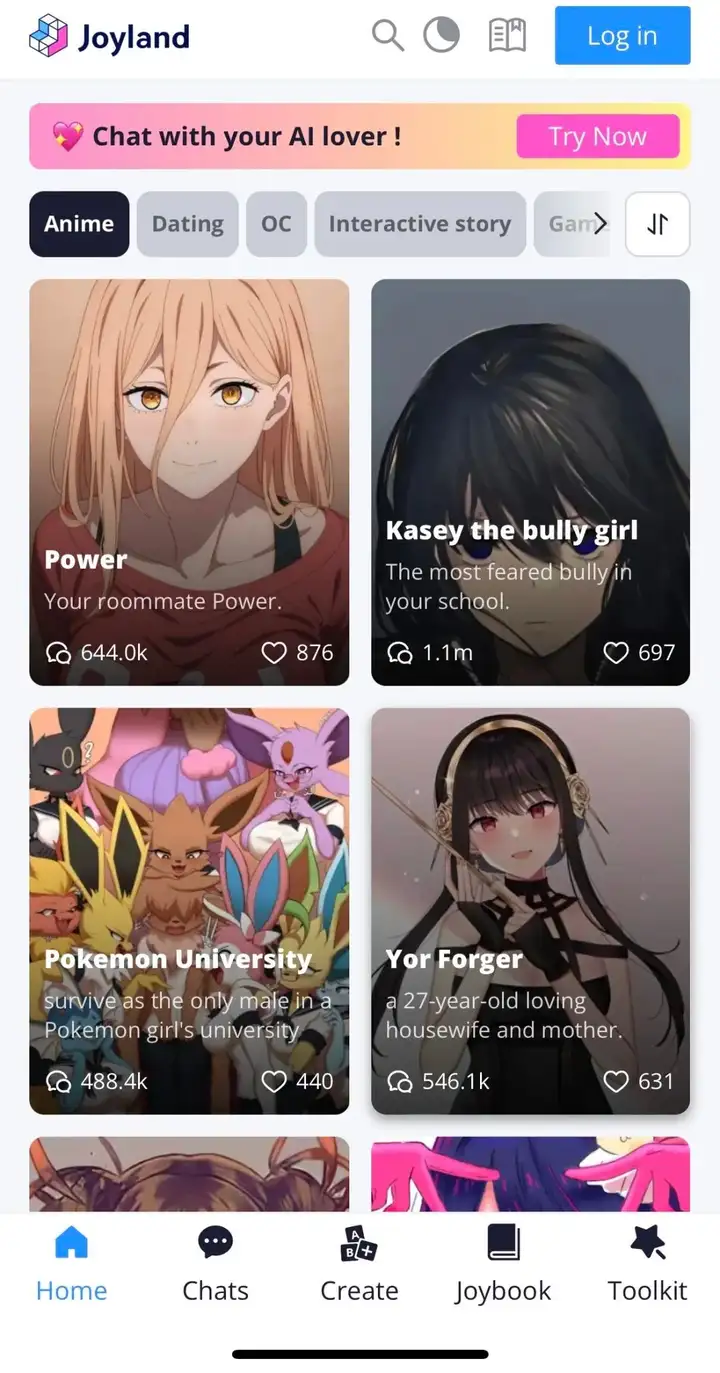Viewport: 720px width, 1373px height.
Task: Open the Pokemon University card
Action: [189, 911]
